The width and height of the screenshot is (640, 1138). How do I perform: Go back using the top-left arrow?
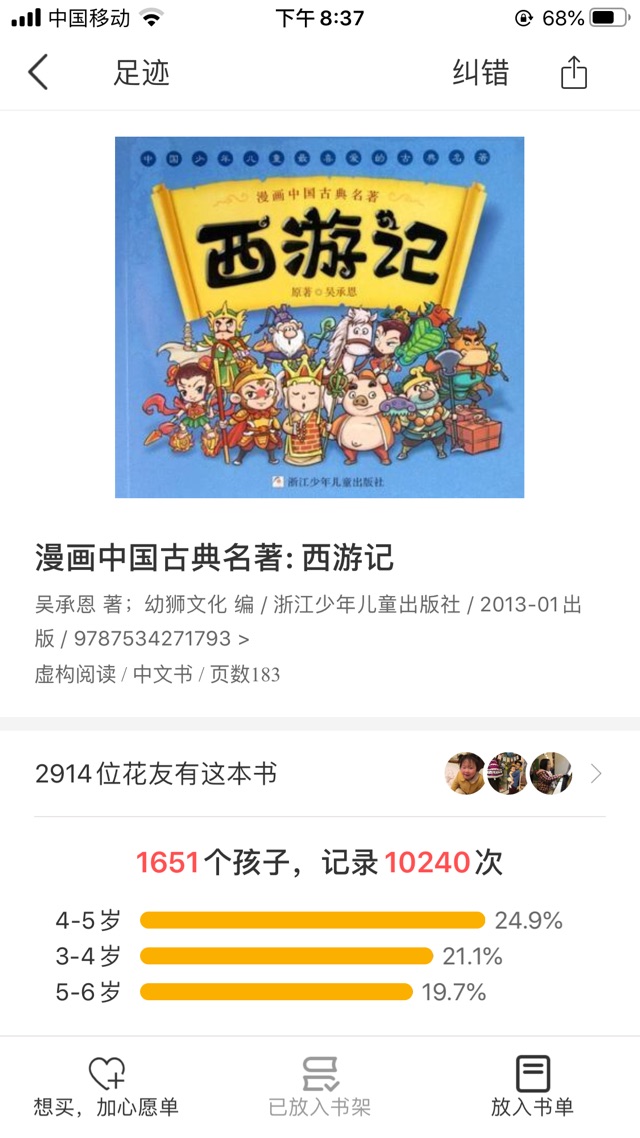point(38,73)
